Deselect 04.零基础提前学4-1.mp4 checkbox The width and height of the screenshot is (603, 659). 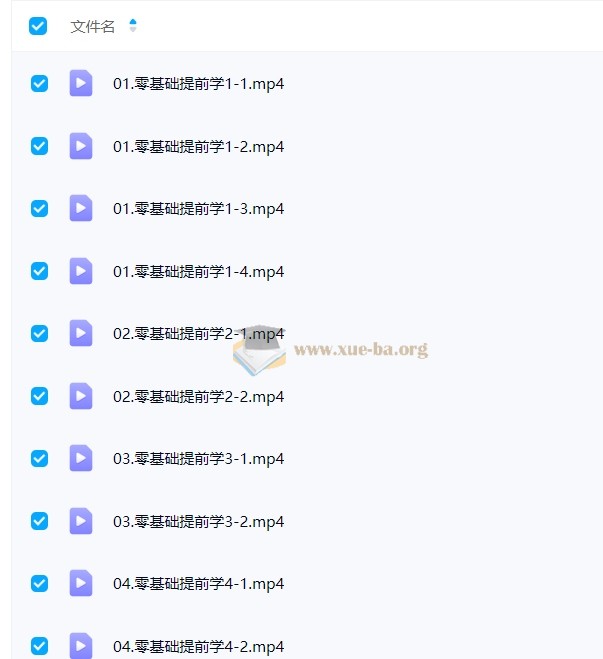pyautogui.click(x=39, y=584)
